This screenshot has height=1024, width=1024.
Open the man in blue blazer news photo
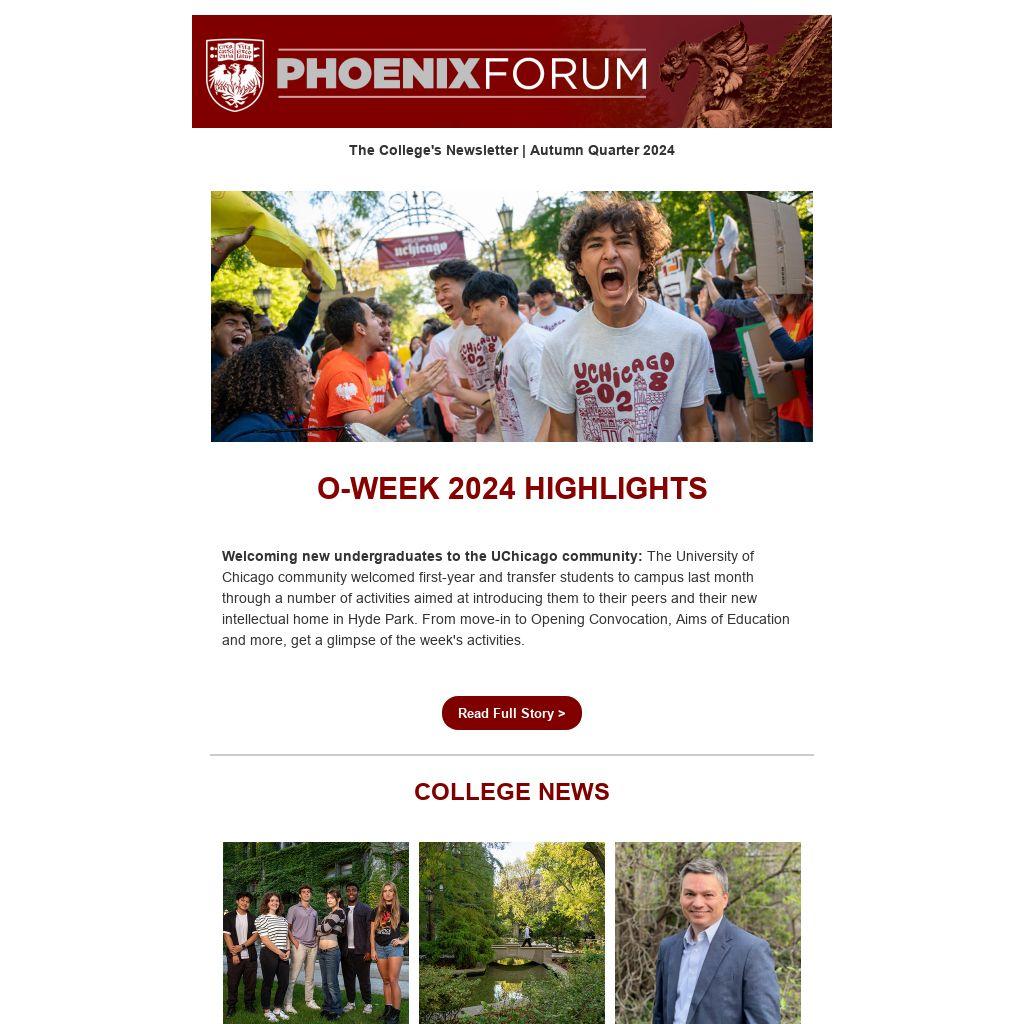[x=707, y=932]
